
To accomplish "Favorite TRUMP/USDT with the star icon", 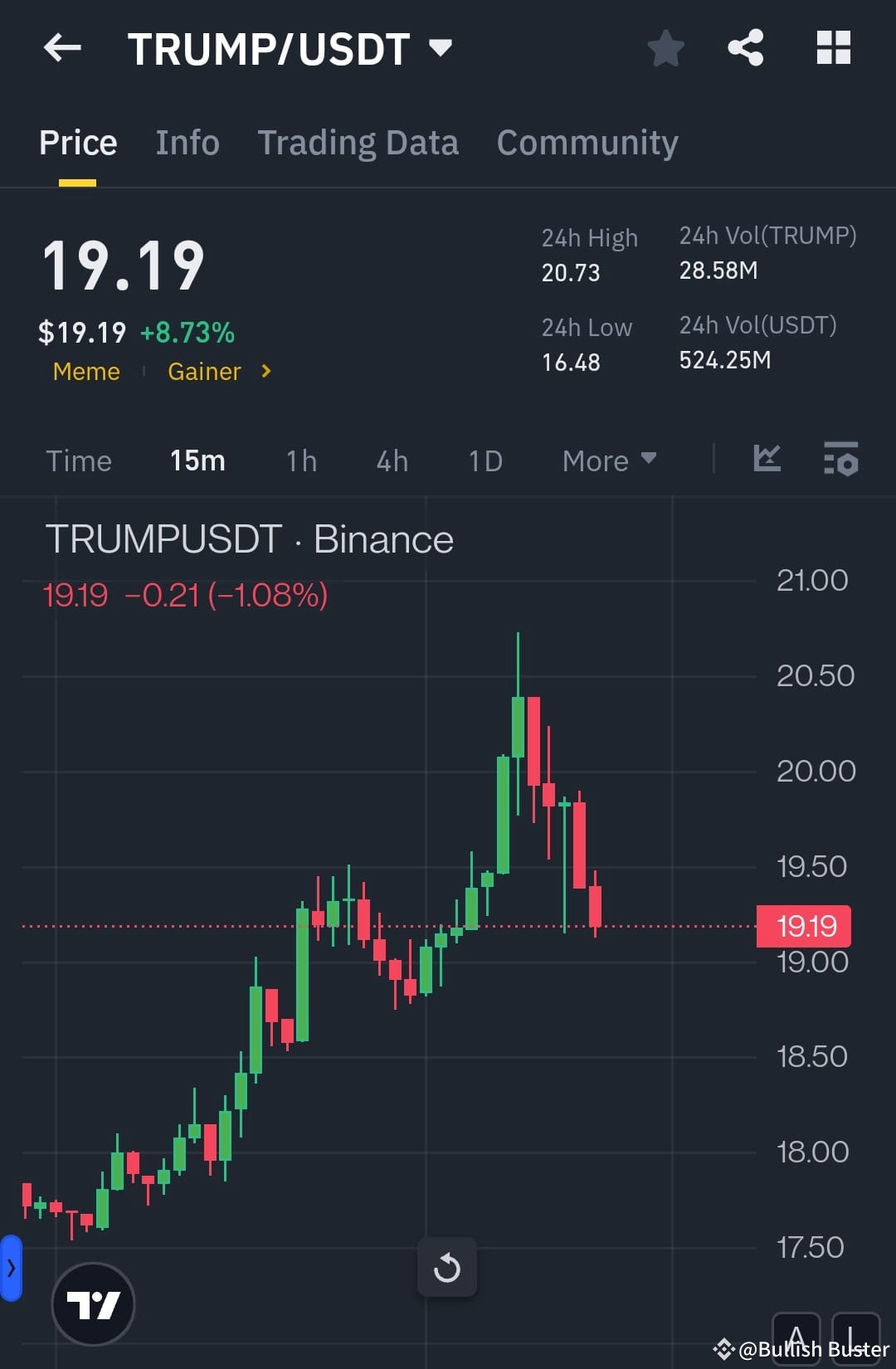I will (x=666, y=47).
